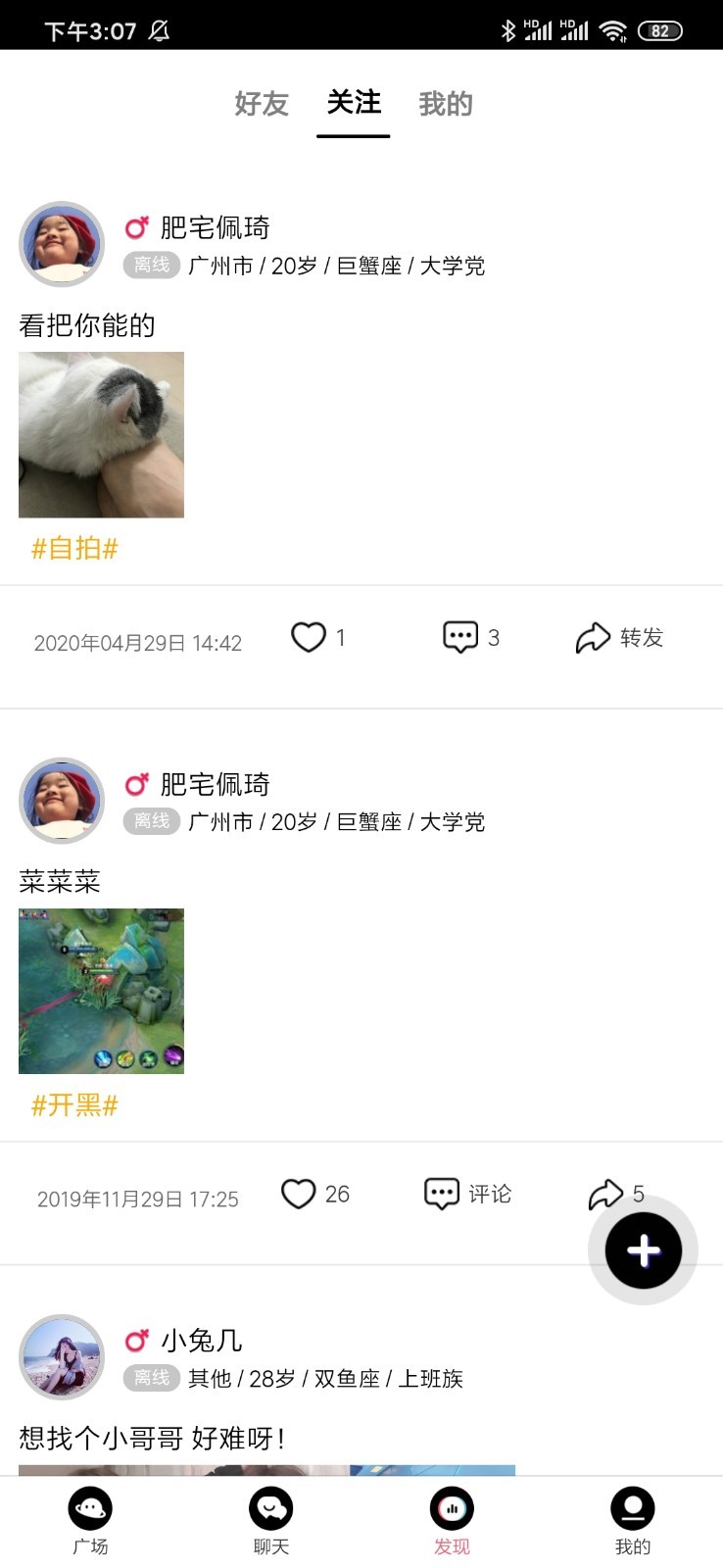
Task: Share the 菜菜菜 post
Action: coord(606,1193)
